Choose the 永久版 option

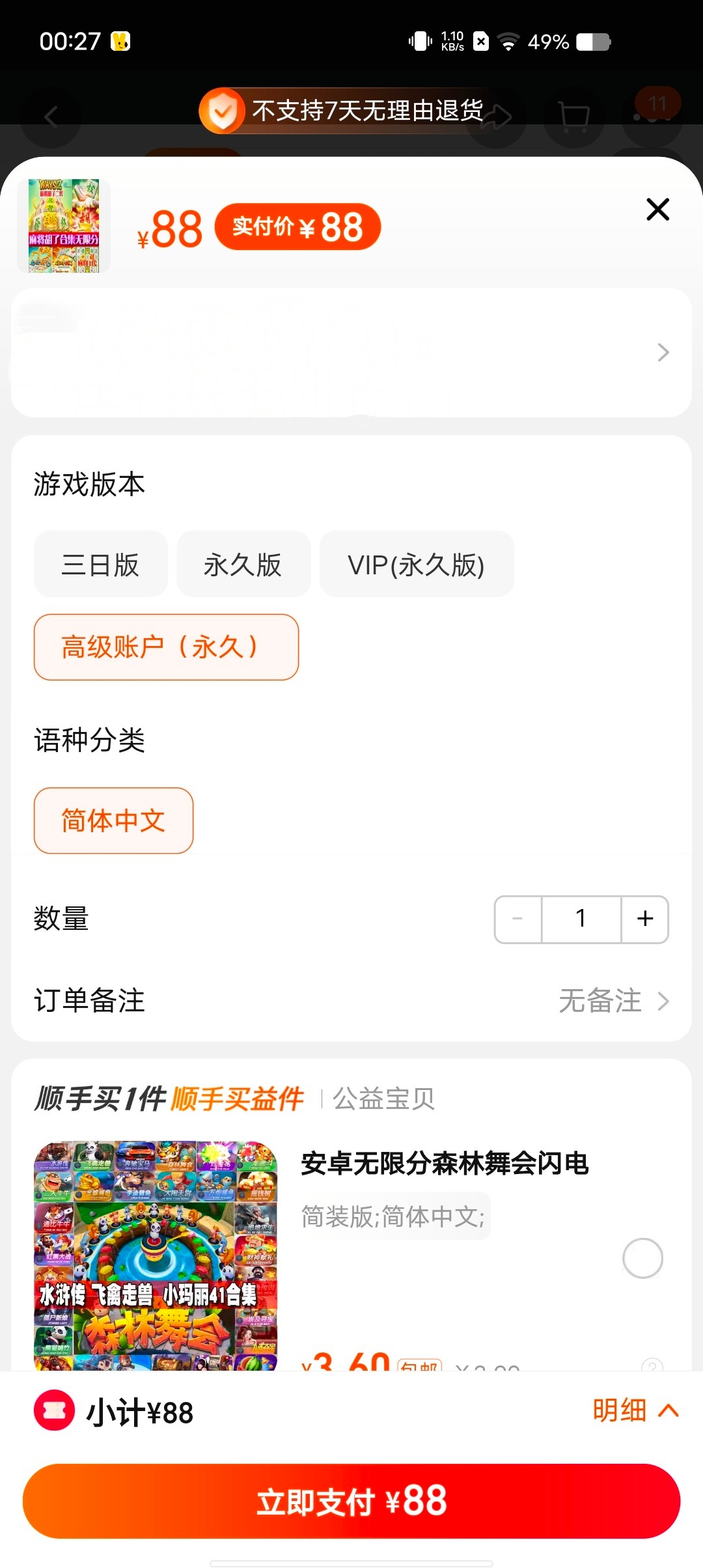pos(243,565)
